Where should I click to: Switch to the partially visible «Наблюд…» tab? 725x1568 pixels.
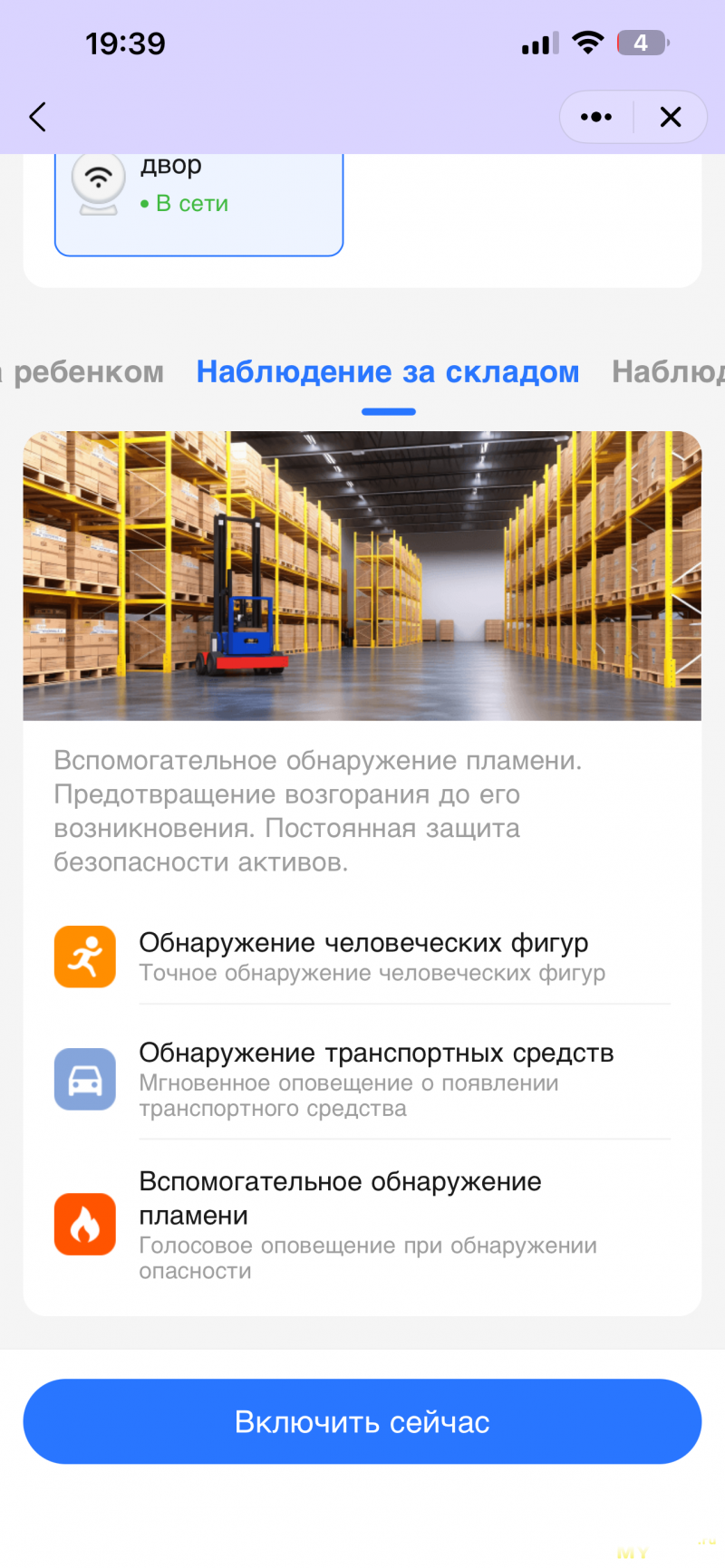[x=669, y=372]
